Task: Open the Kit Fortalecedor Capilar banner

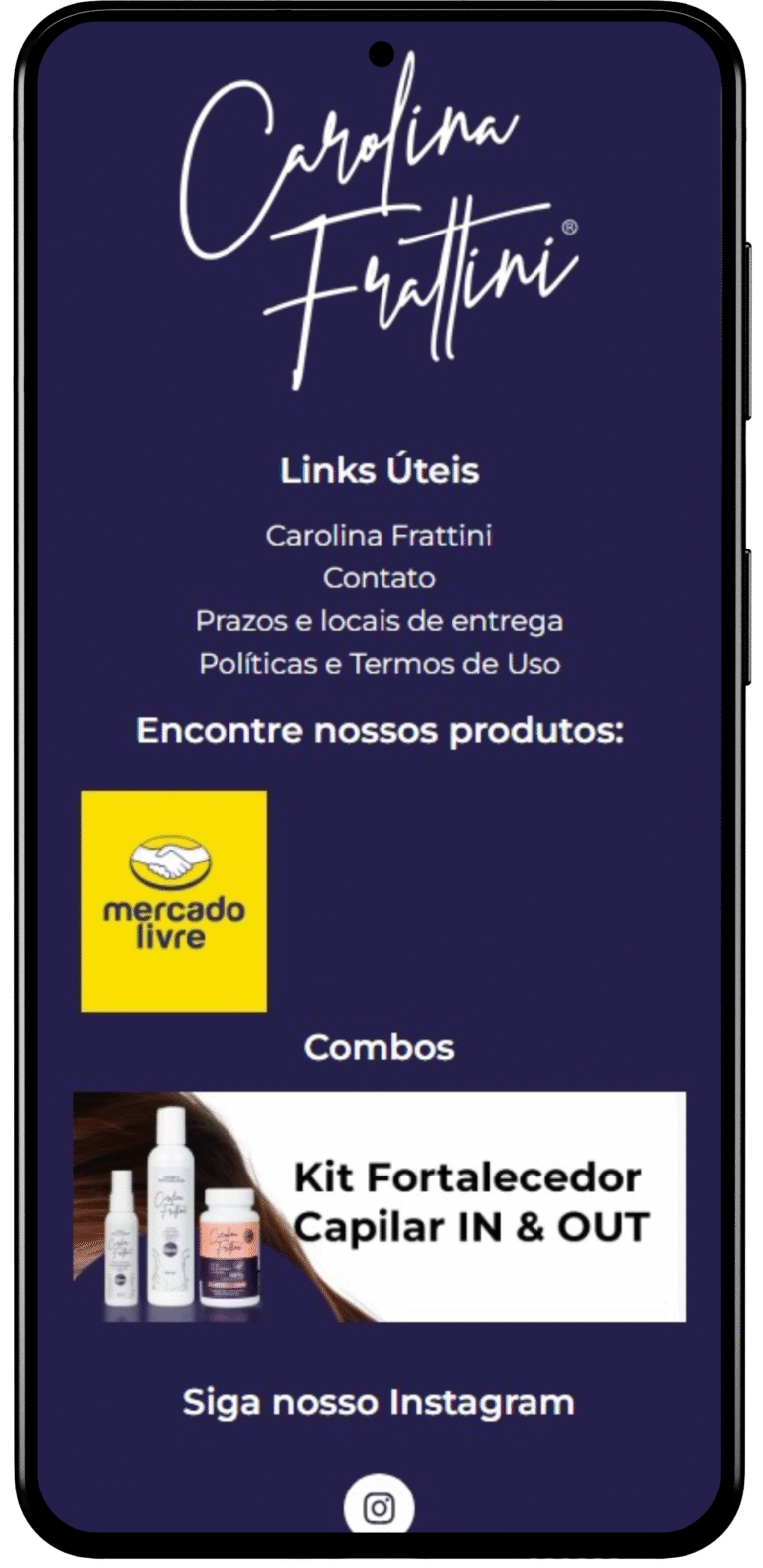Action: tap(379, 1206)
